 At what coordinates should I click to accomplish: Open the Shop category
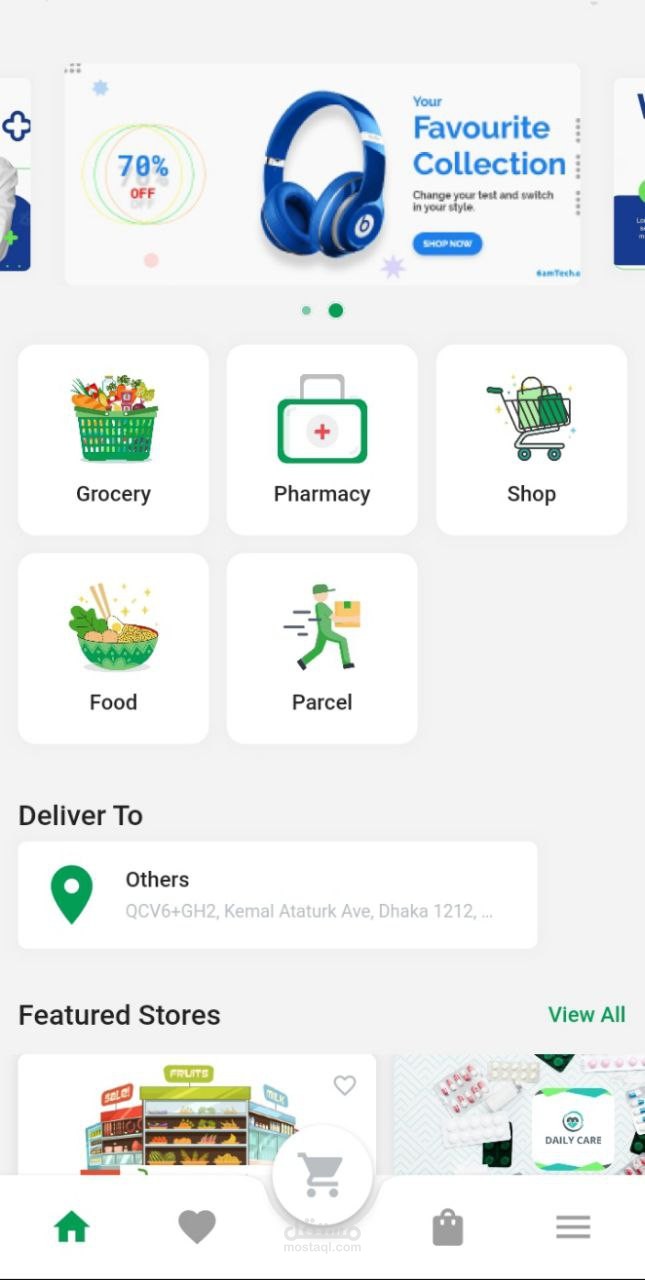click(531, 440)
